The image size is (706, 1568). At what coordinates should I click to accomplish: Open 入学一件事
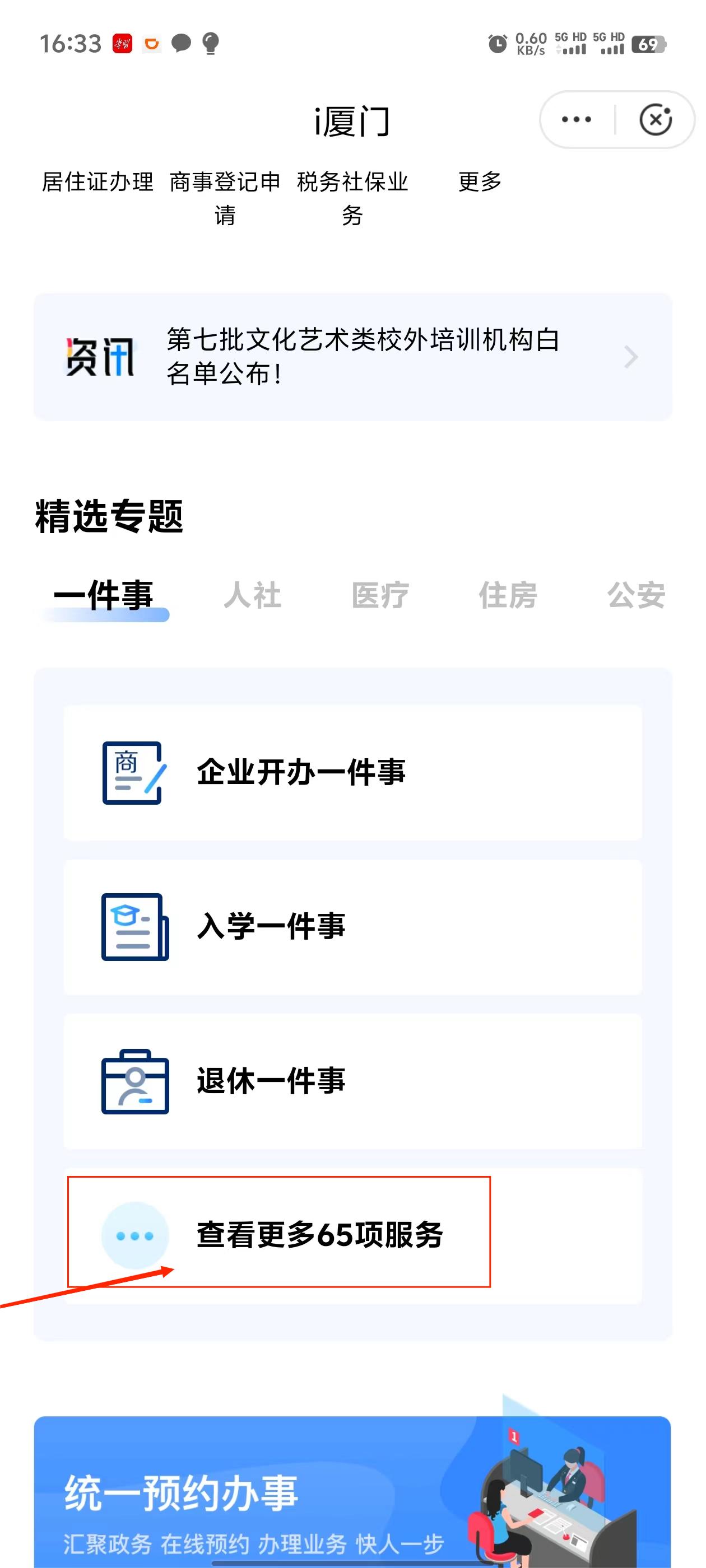(x=352, y=926)
